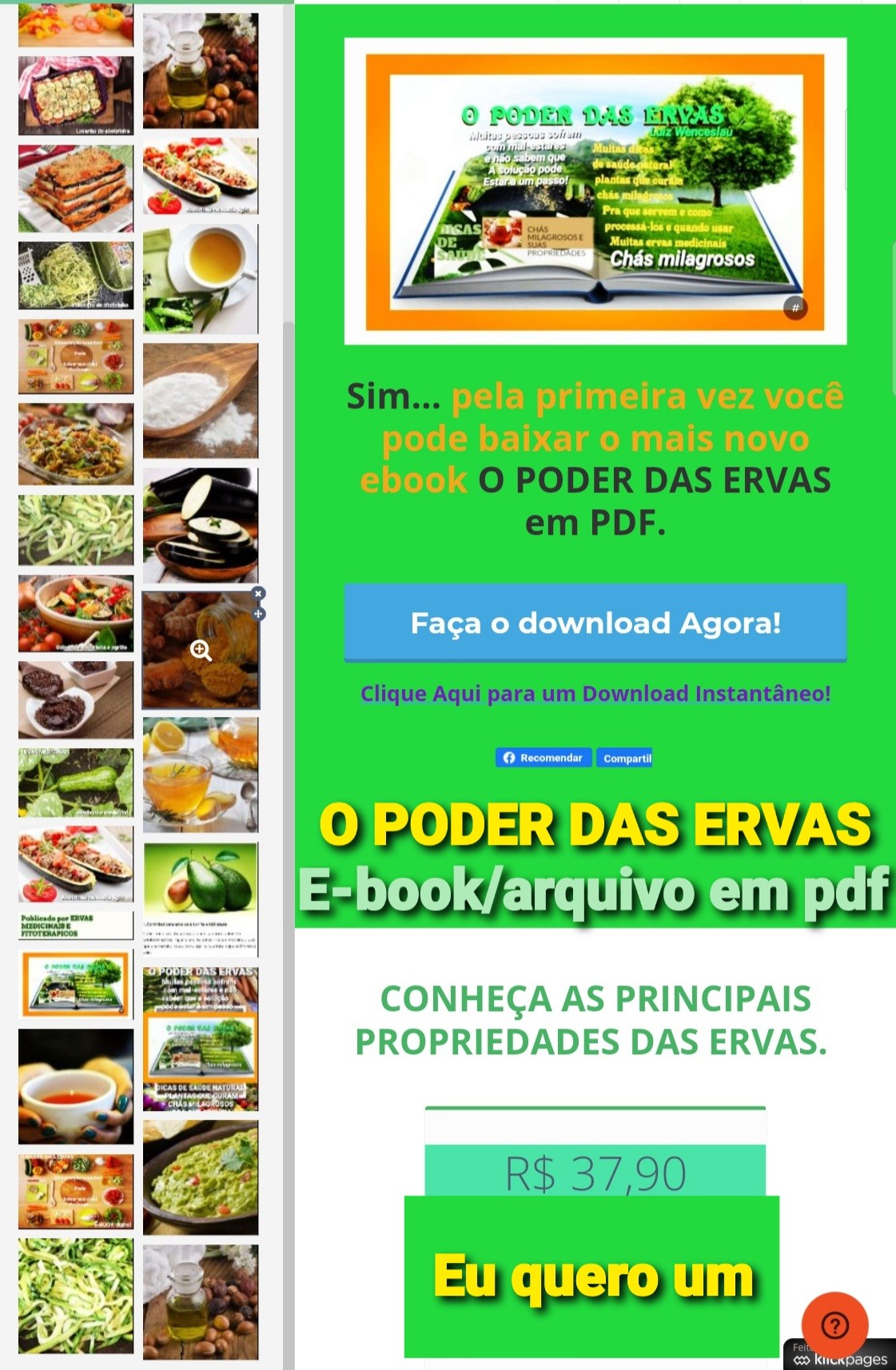Choose the guacamole bowl image thumbnail
The height and width of the screenshot is (1370, 896).
pyautogui.click(x=201, y=1177)
